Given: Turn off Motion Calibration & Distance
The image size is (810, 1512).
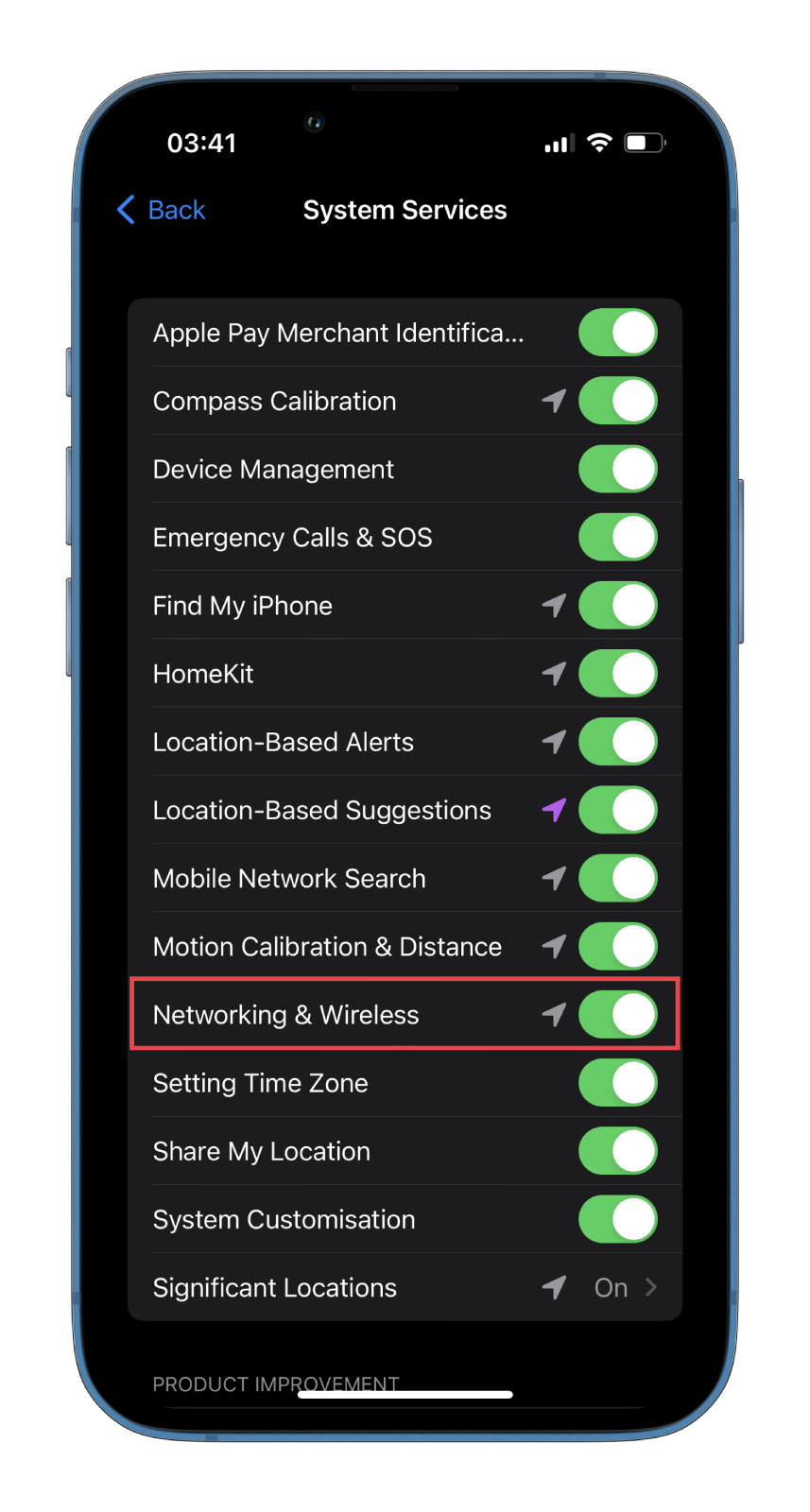Looking at the screenshot, I should pos(618,946).
